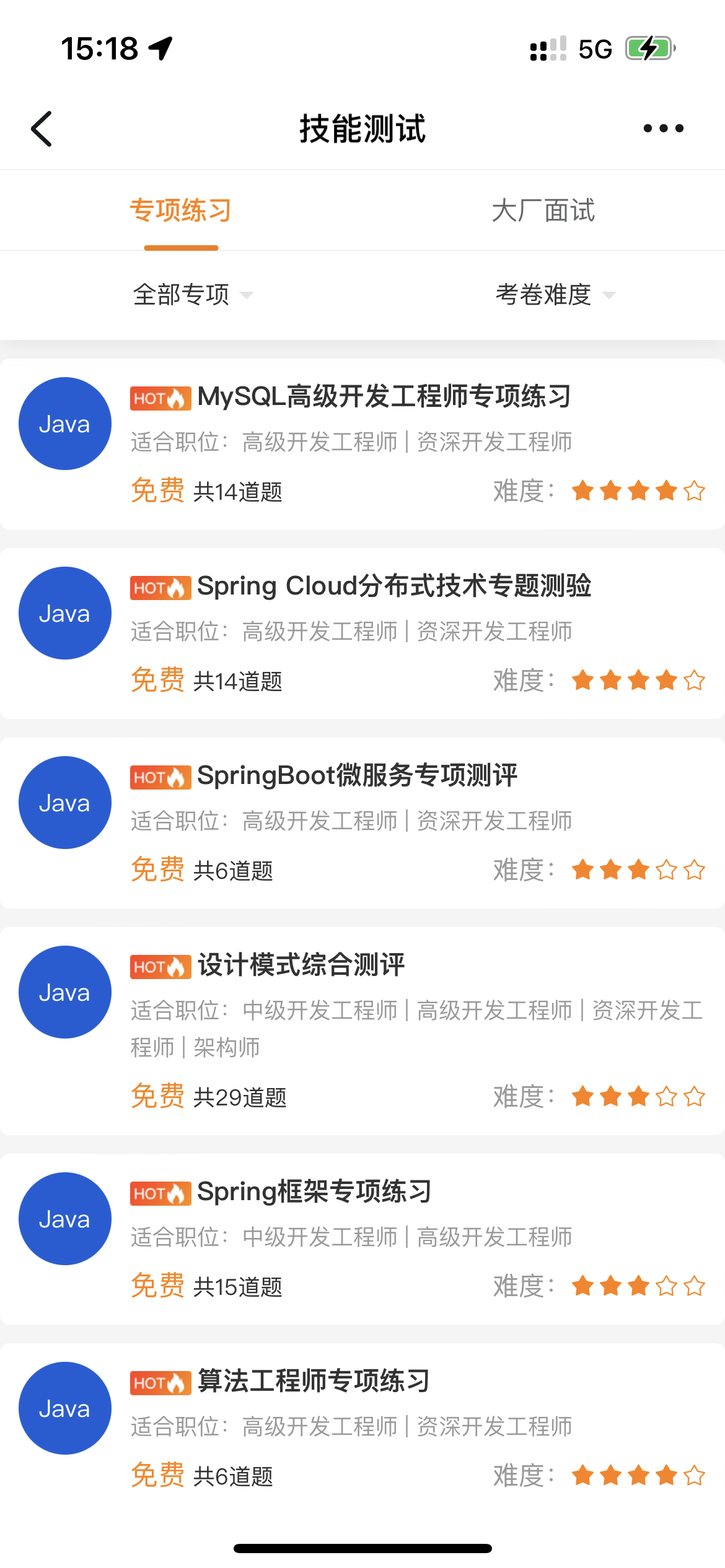This screenshot has width=725, height=1568.
Task: Open MySQL高级开发工程师专项练习 test
Action: 362,444
